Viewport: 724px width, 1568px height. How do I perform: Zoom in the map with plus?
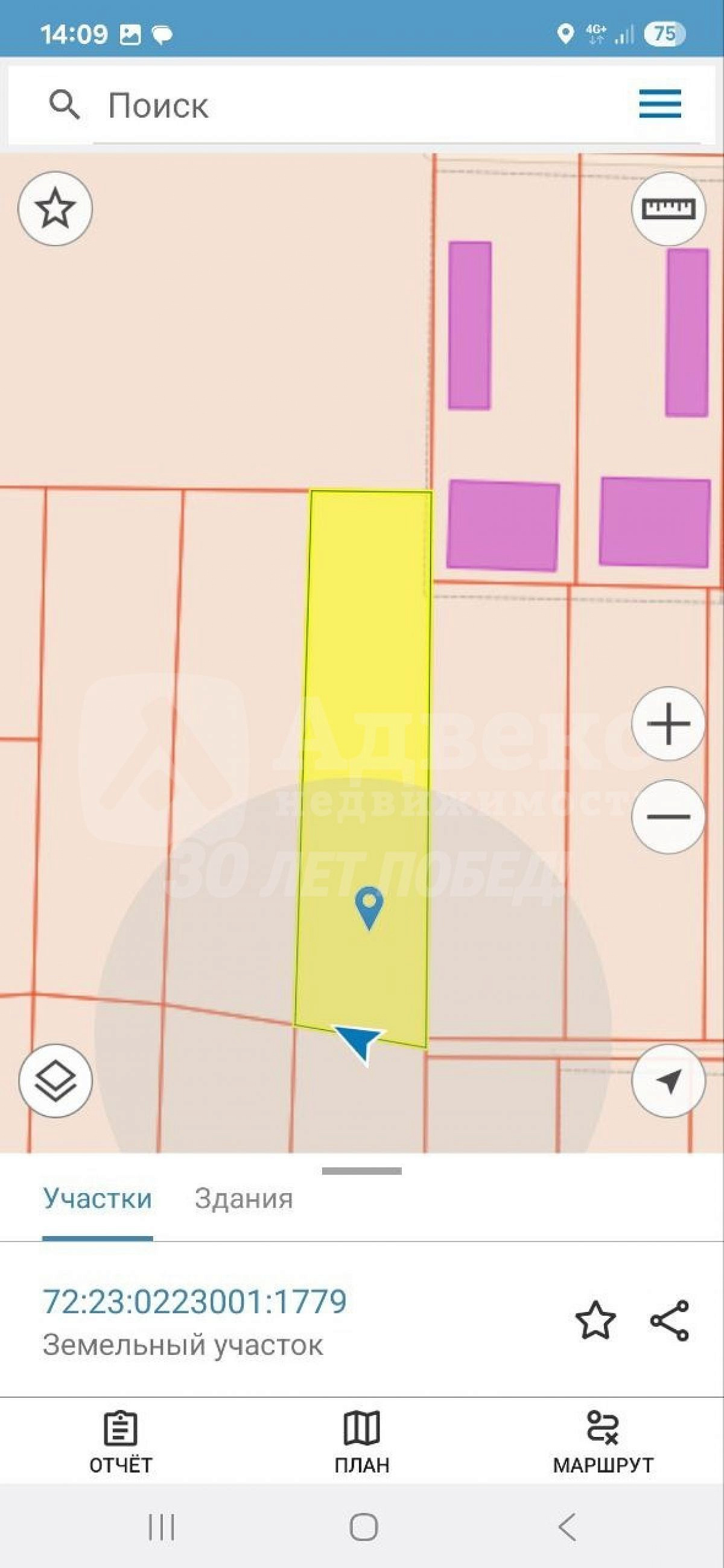[x=668, y=724]
